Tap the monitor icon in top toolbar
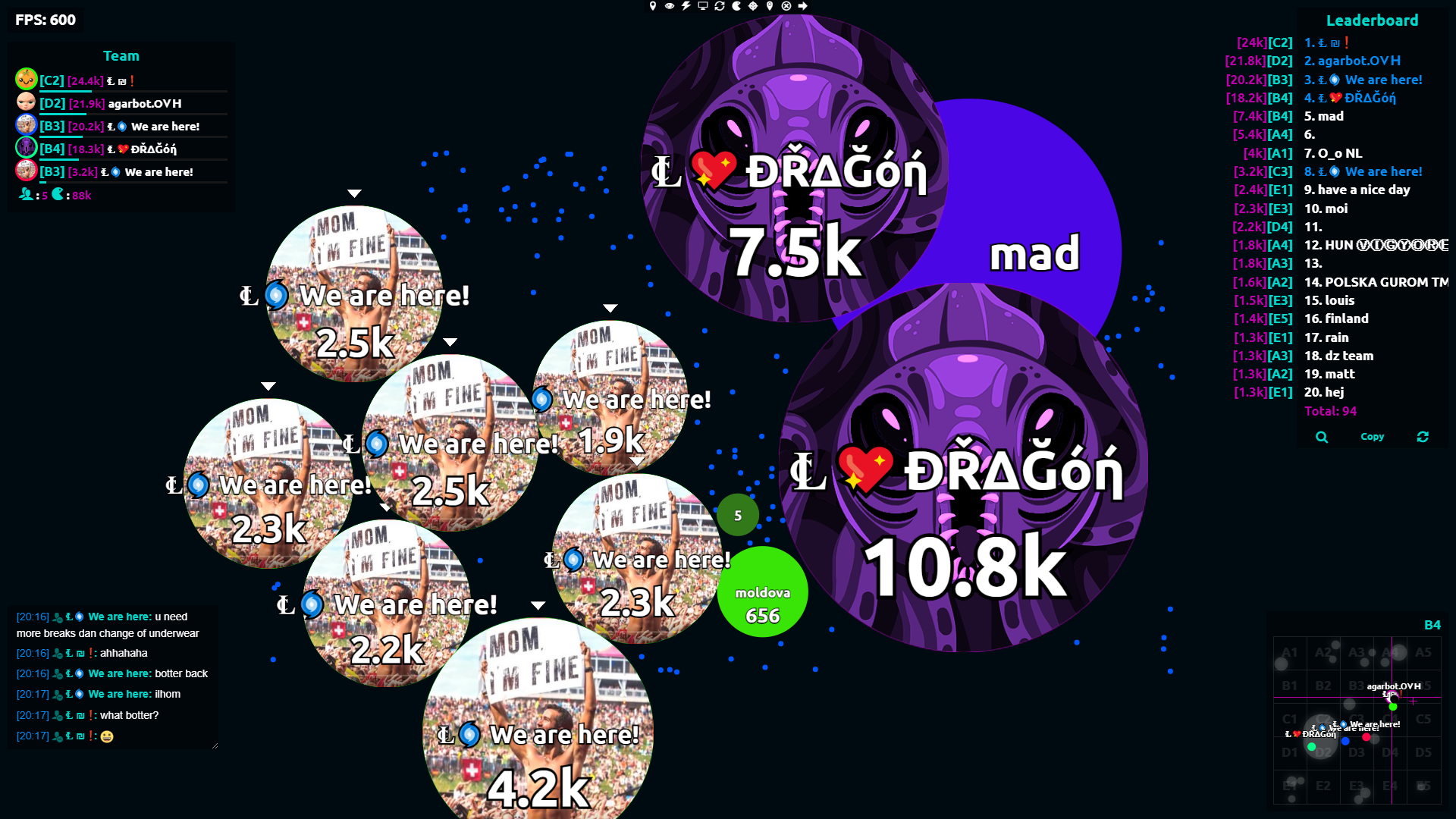The image size is (1456, 819). pos(703,6)
